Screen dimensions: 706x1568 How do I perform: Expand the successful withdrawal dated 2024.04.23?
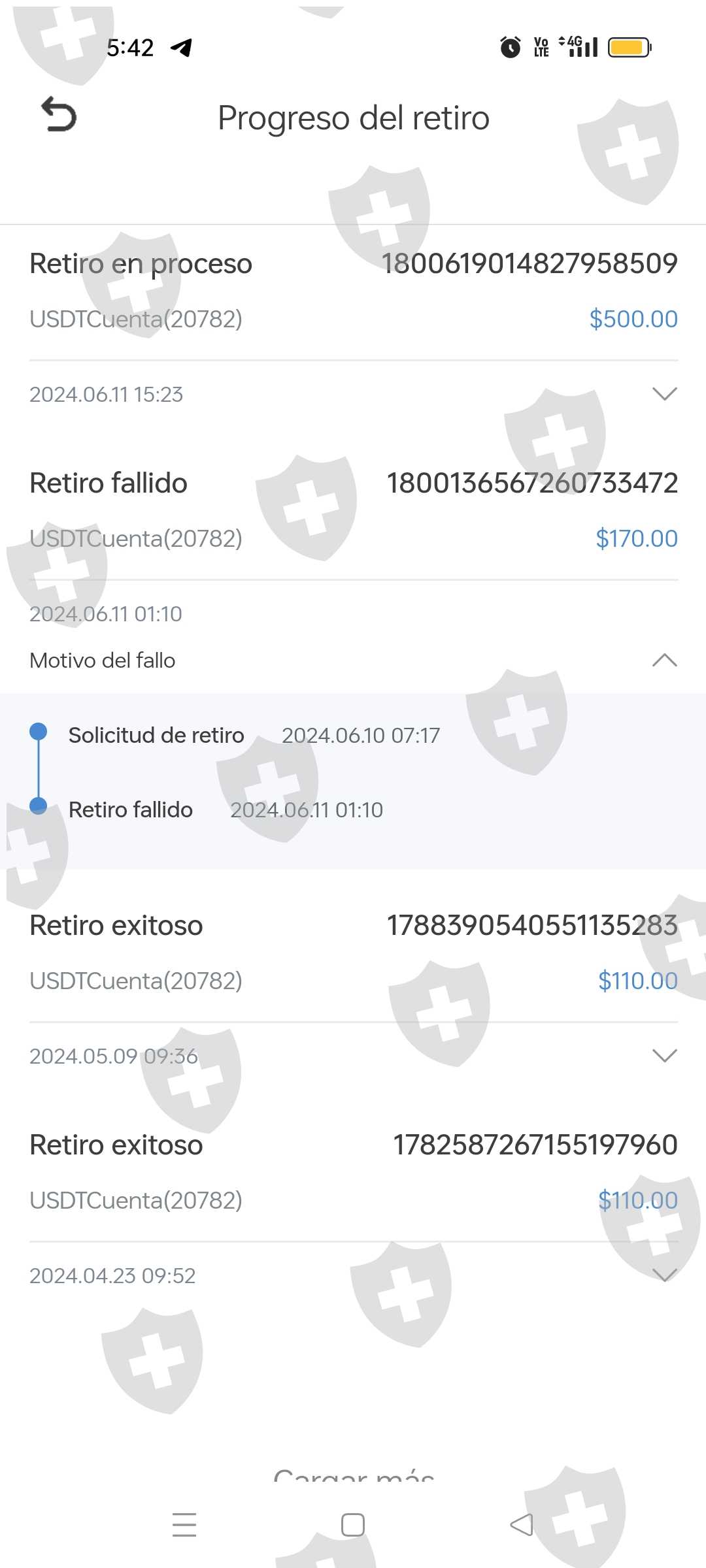664,1275
